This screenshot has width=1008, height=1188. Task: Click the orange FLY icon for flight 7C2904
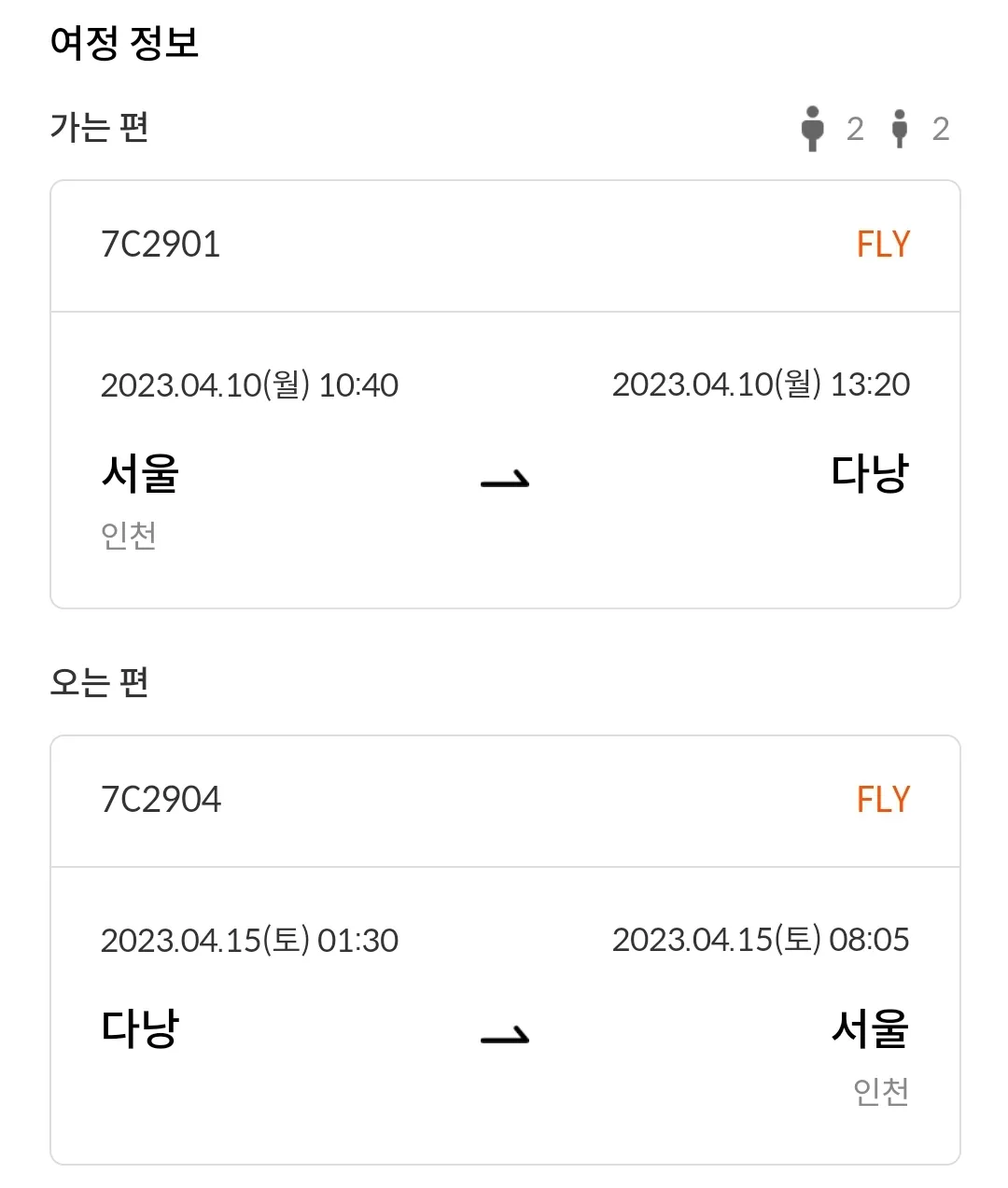click(882, 799)
